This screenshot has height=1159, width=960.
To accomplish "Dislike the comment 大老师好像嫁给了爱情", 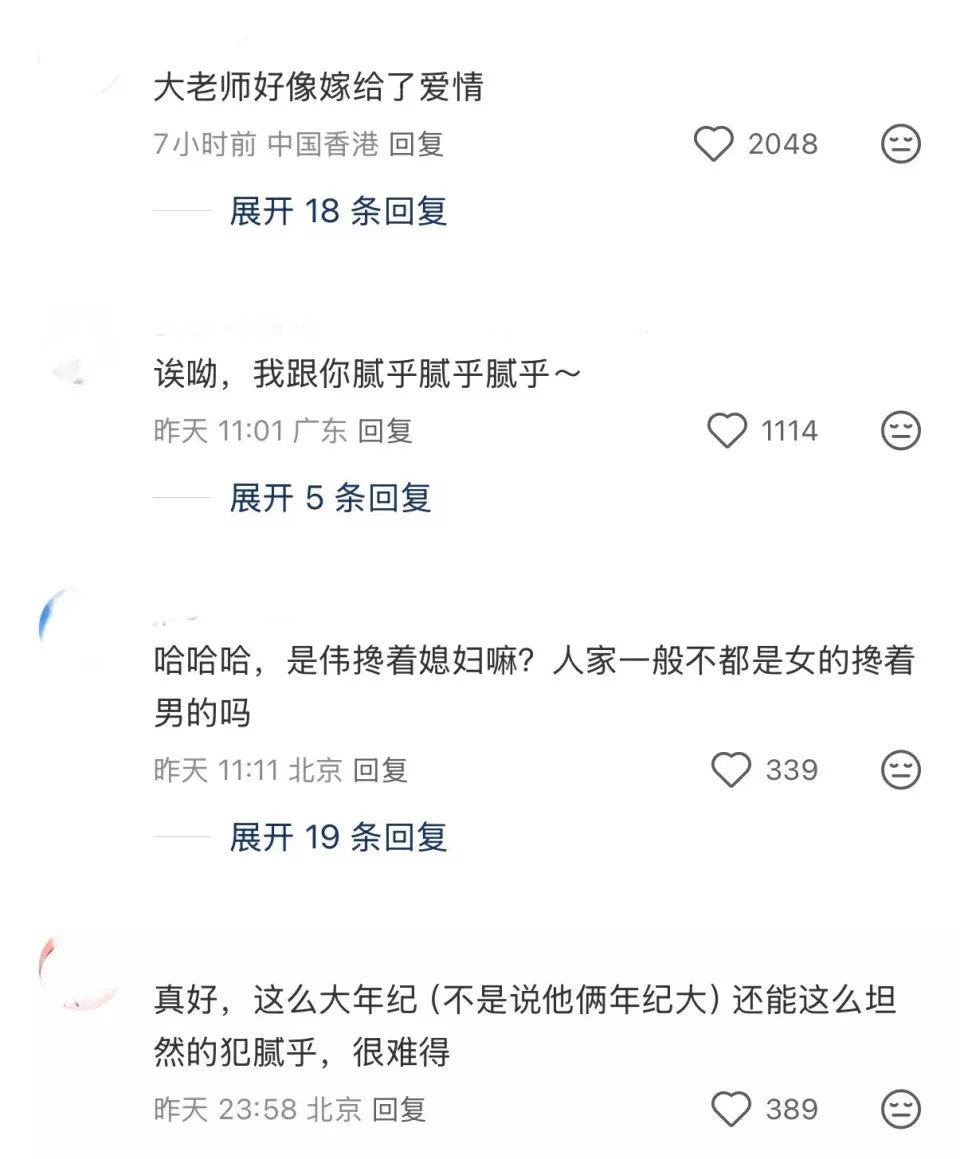I will point(900,145).
